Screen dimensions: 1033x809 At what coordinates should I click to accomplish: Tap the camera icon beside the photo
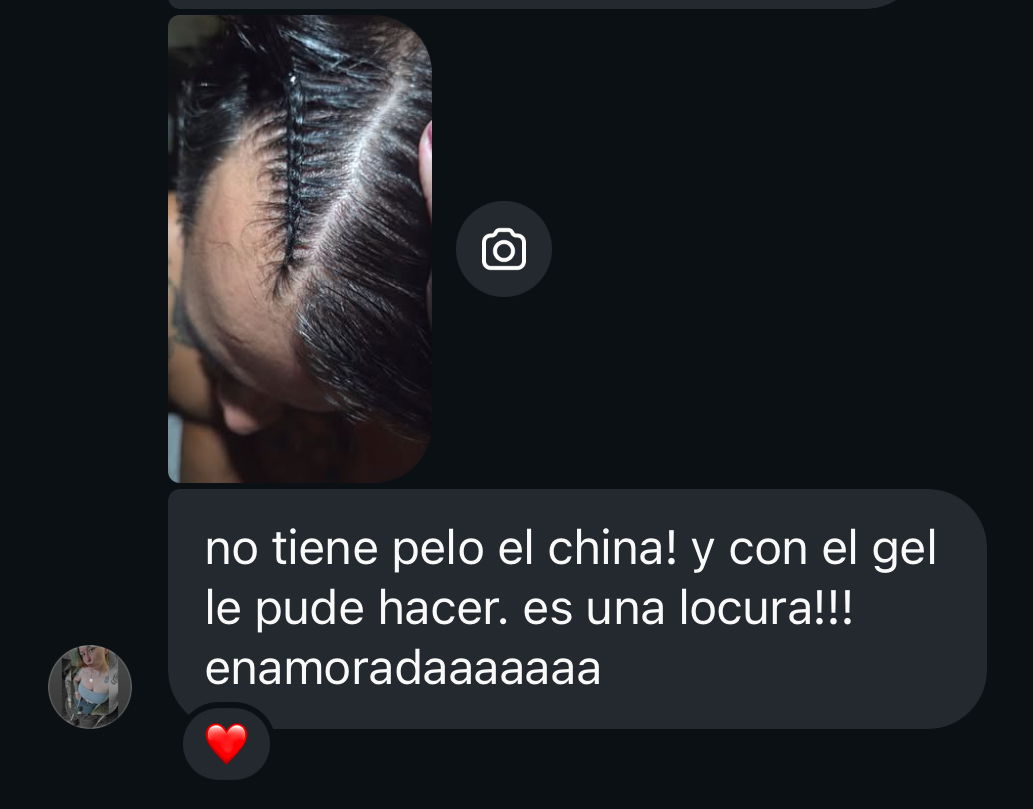click(x=503, y=249)
